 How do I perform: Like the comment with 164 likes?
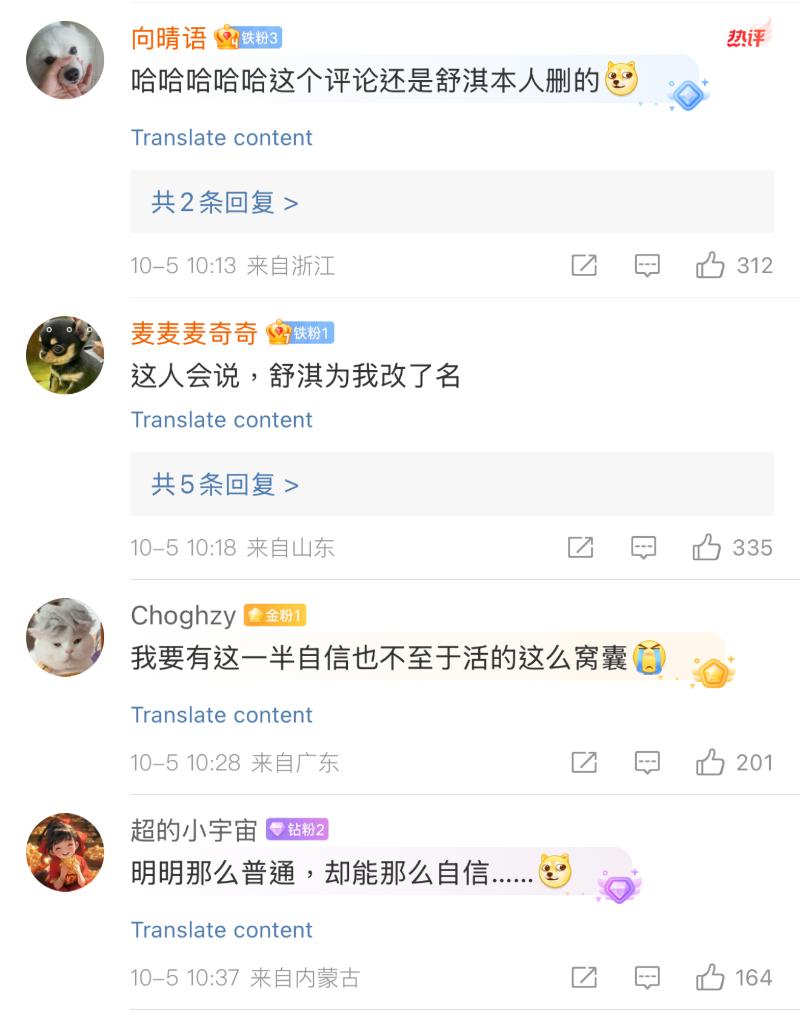711,977
